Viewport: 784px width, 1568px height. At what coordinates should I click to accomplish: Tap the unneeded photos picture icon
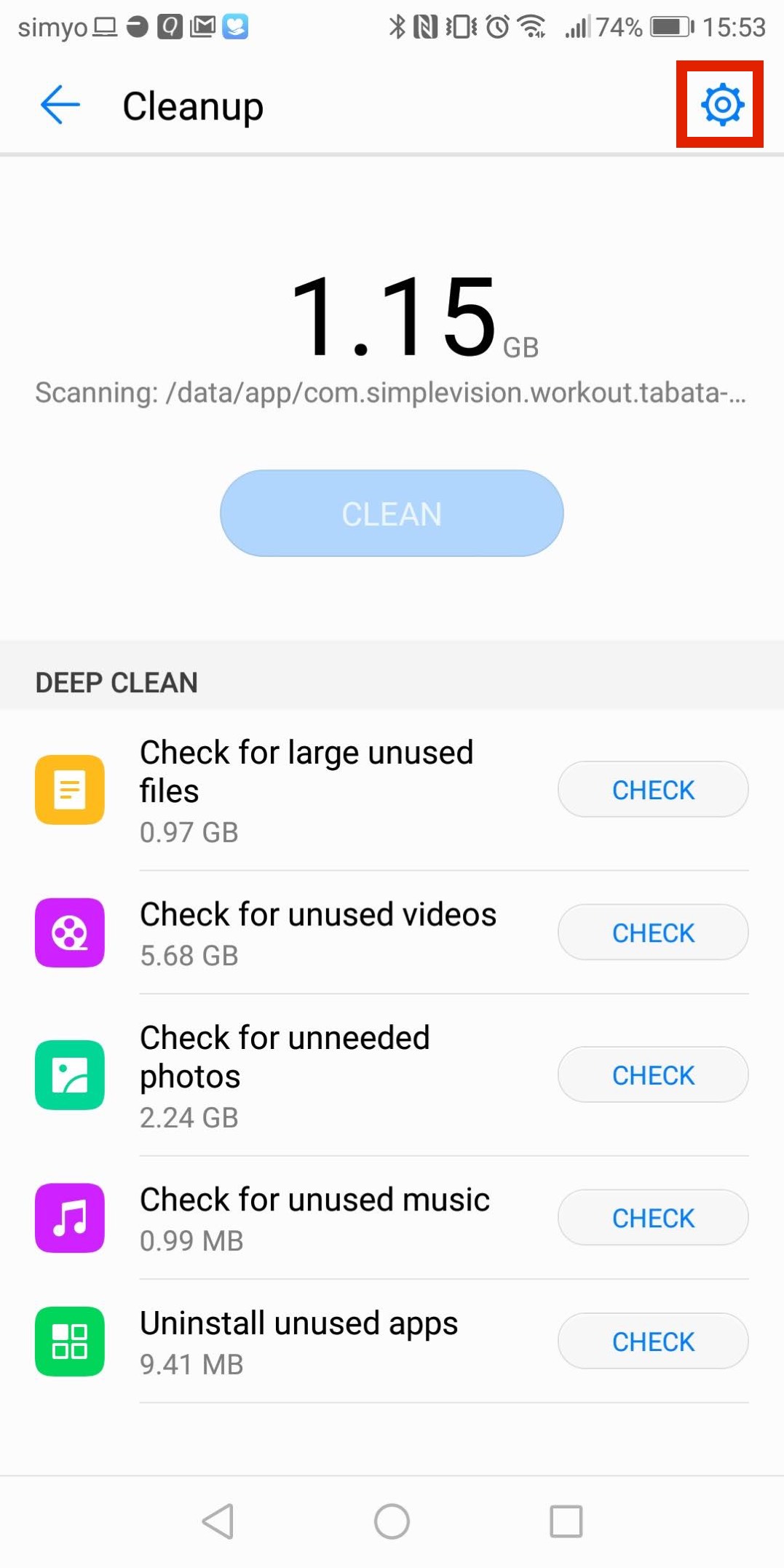click(x=69, y=1075)
